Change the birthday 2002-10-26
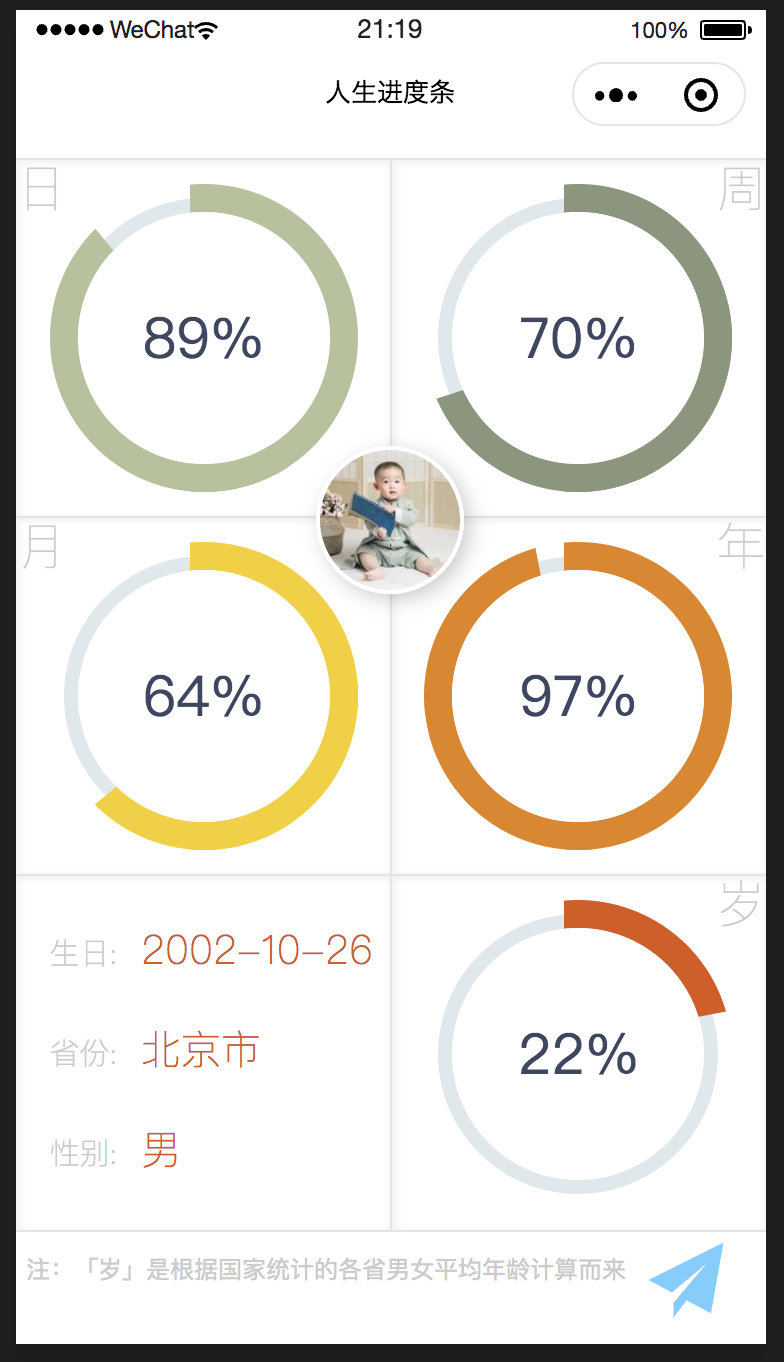The width and height of the screenshot is (784, 1362). pyautogui.click(x=257, y=950)
